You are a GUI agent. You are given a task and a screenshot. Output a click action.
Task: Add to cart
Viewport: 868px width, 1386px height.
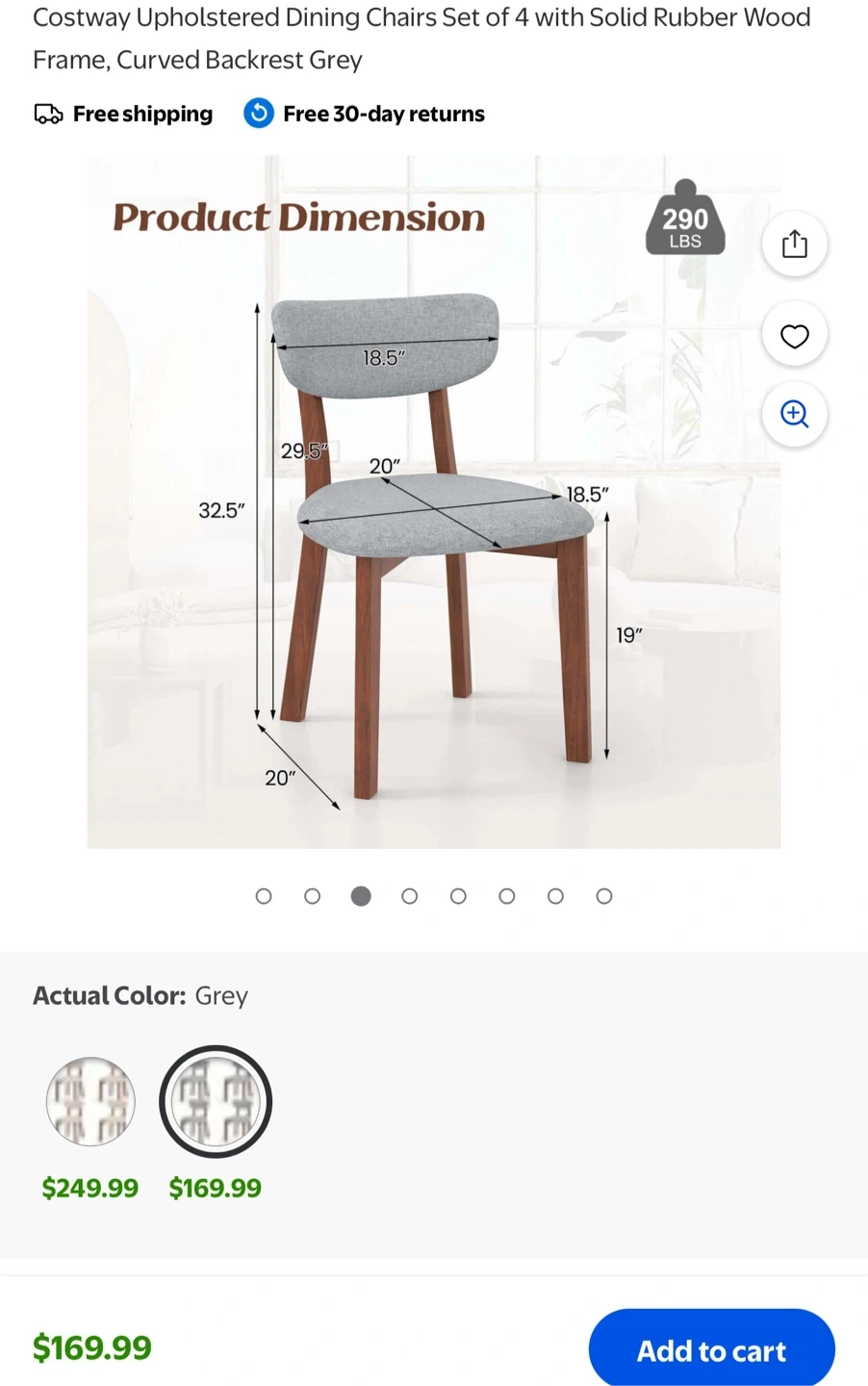pos(711,1349)
